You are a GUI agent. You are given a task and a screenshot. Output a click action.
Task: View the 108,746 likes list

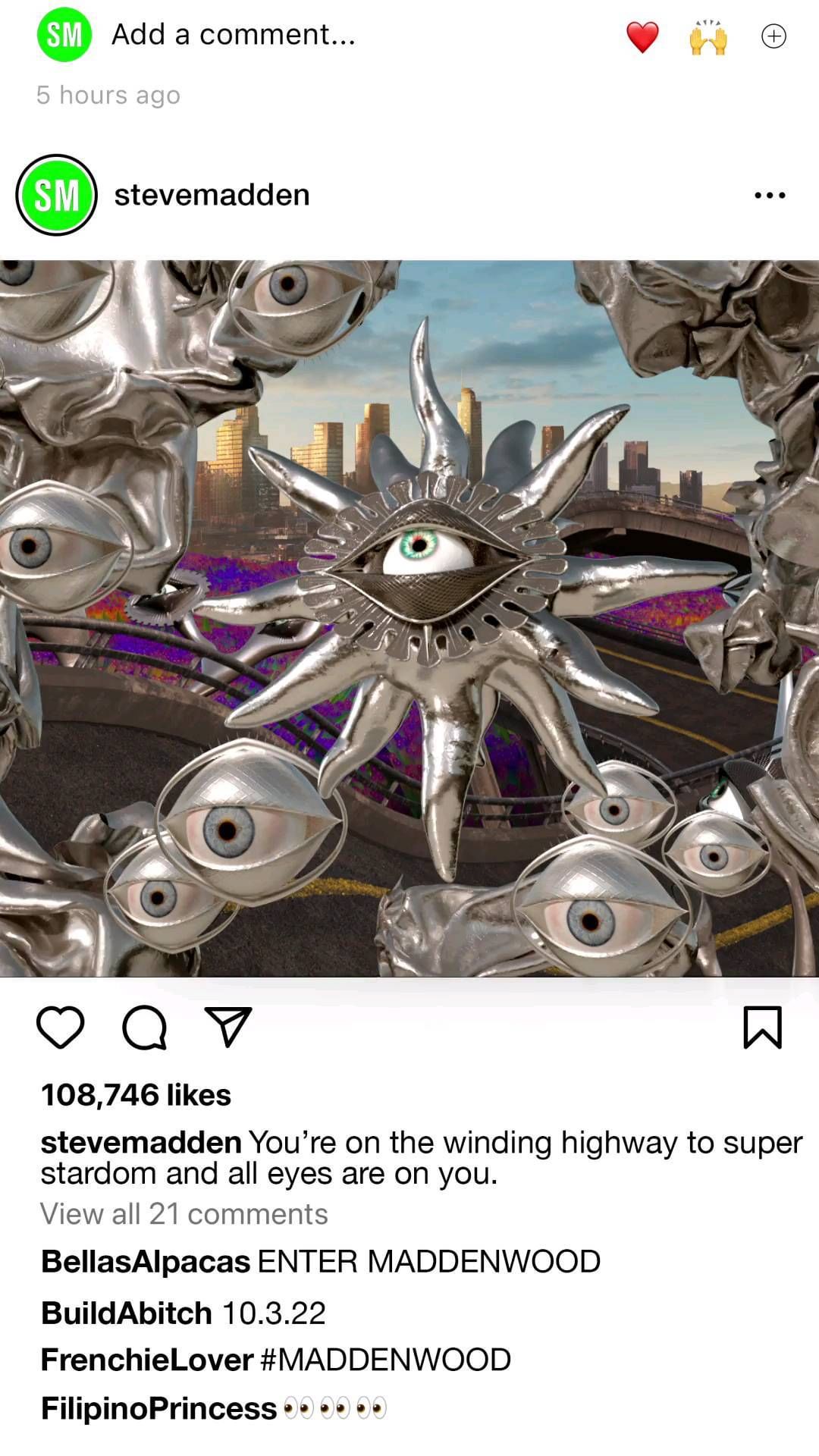(136, 1095)
